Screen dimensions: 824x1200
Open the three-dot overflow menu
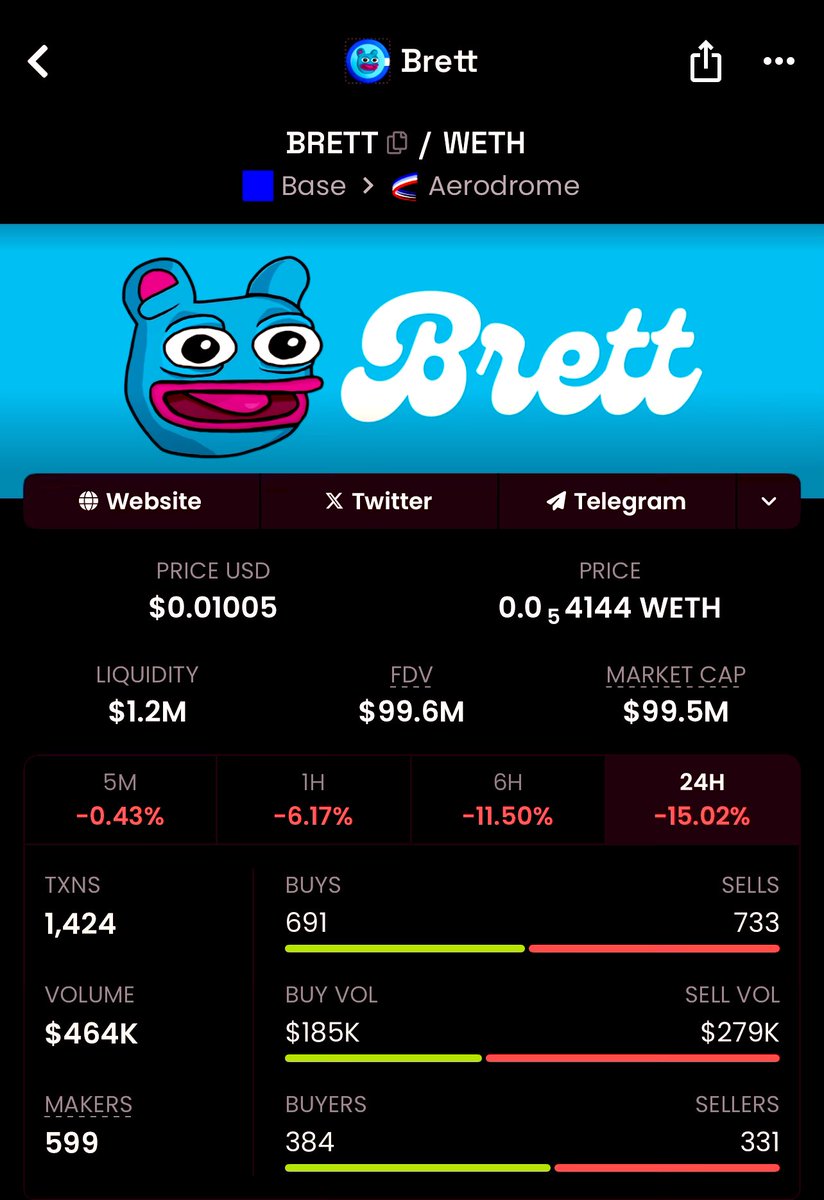(778, 62)
